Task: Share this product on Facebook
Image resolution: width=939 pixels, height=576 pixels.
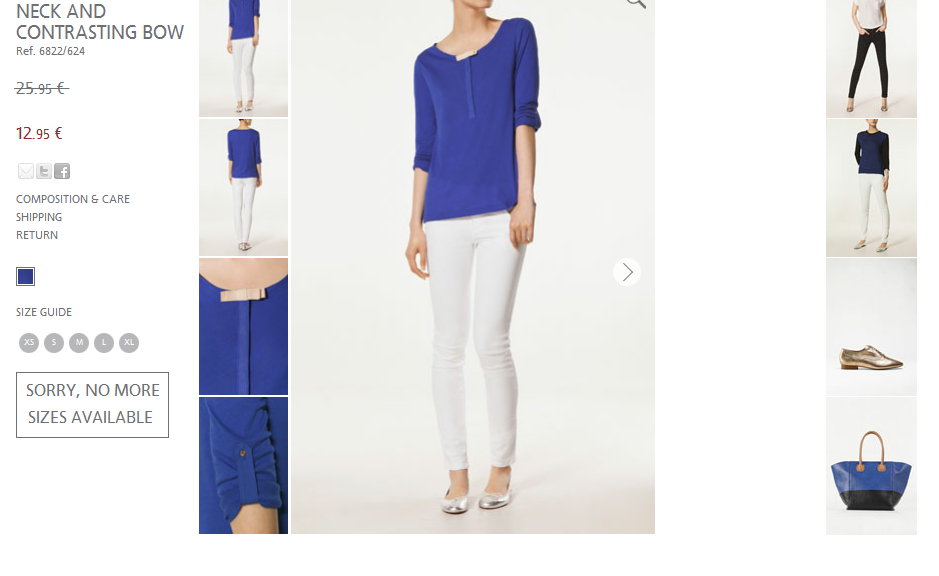Action: [62, 171]
